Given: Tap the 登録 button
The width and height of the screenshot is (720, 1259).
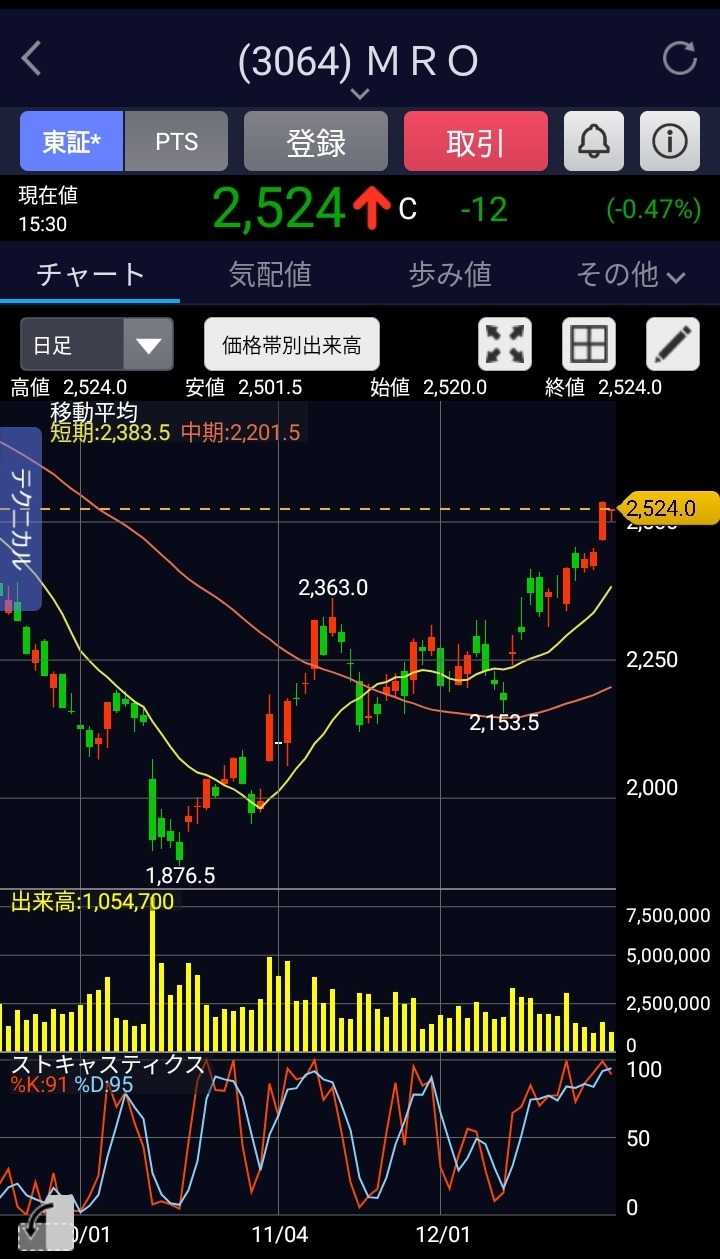Looking at the screenshot, I should [316, 142].
